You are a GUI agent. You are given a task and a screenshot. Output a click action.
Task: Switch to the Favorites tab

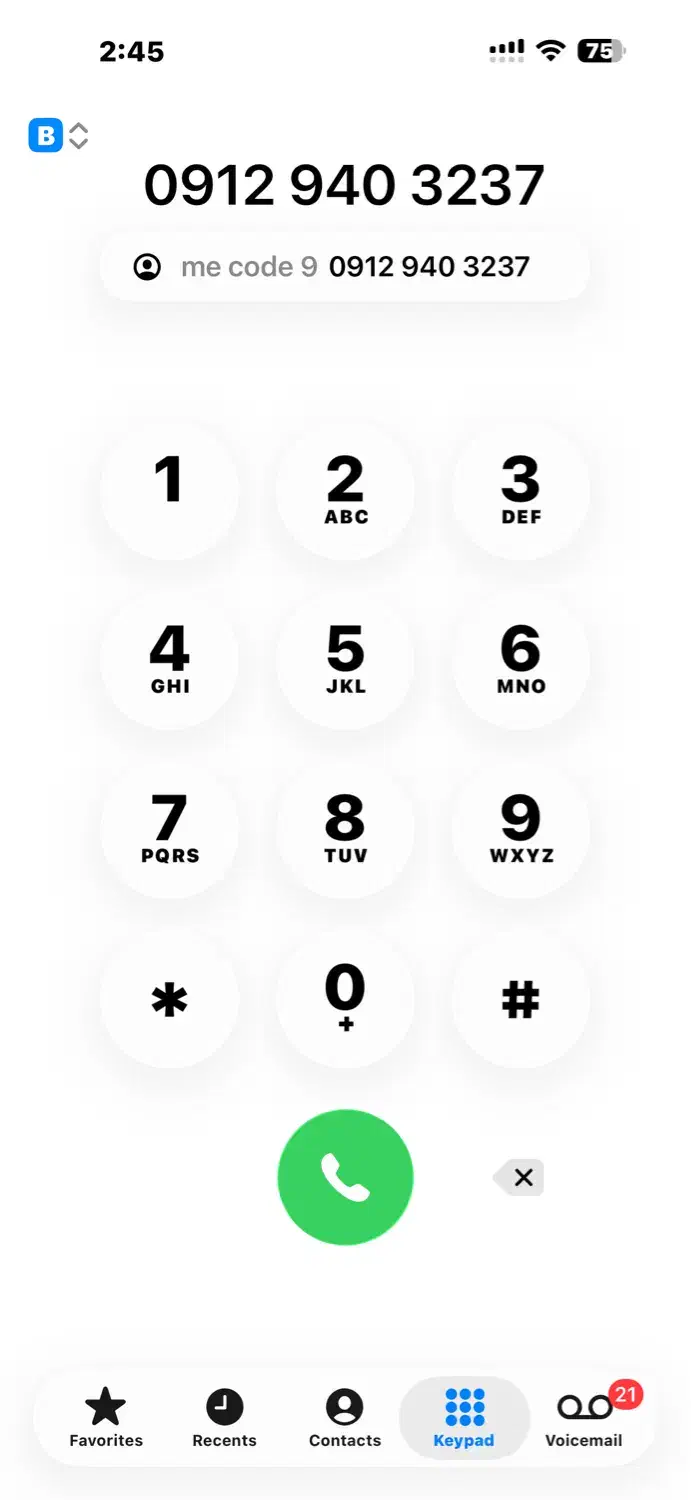coord(106,1418)
